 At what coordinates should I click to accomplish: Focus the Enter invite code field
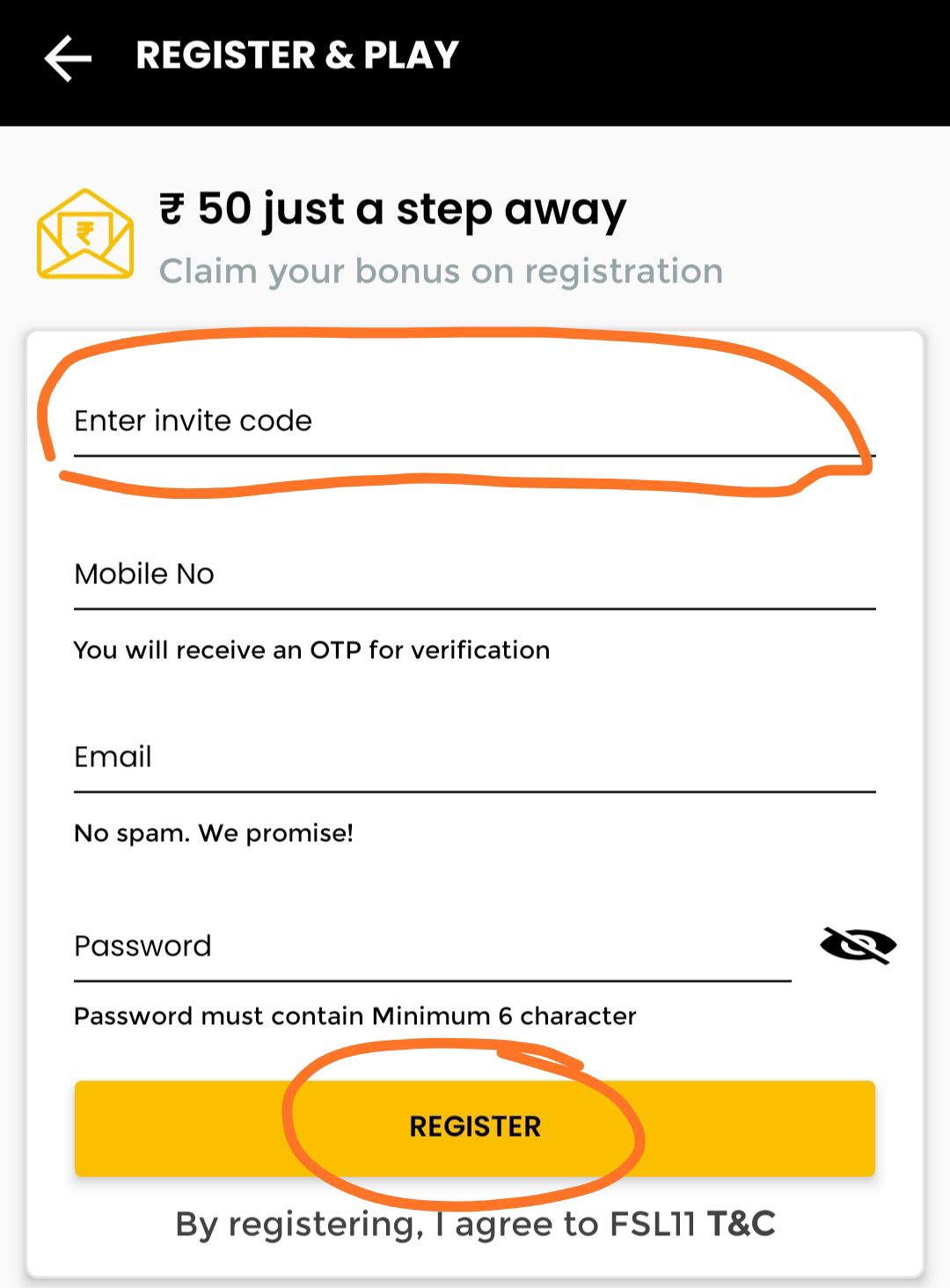tap(475, 421)
